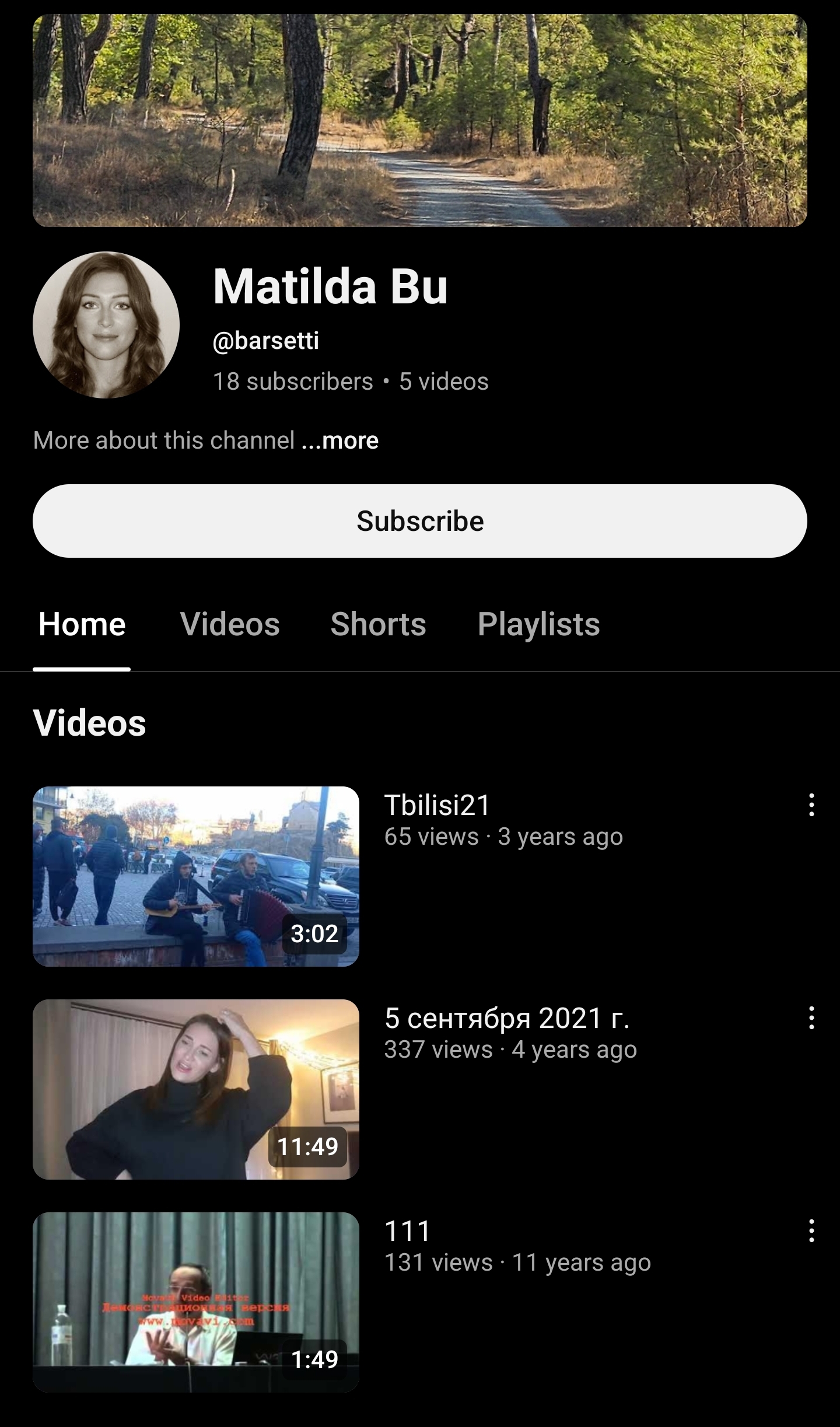Open options menu for 5 сентября 2021 г.
The image size is (840, 1427).
[811, 1018]
